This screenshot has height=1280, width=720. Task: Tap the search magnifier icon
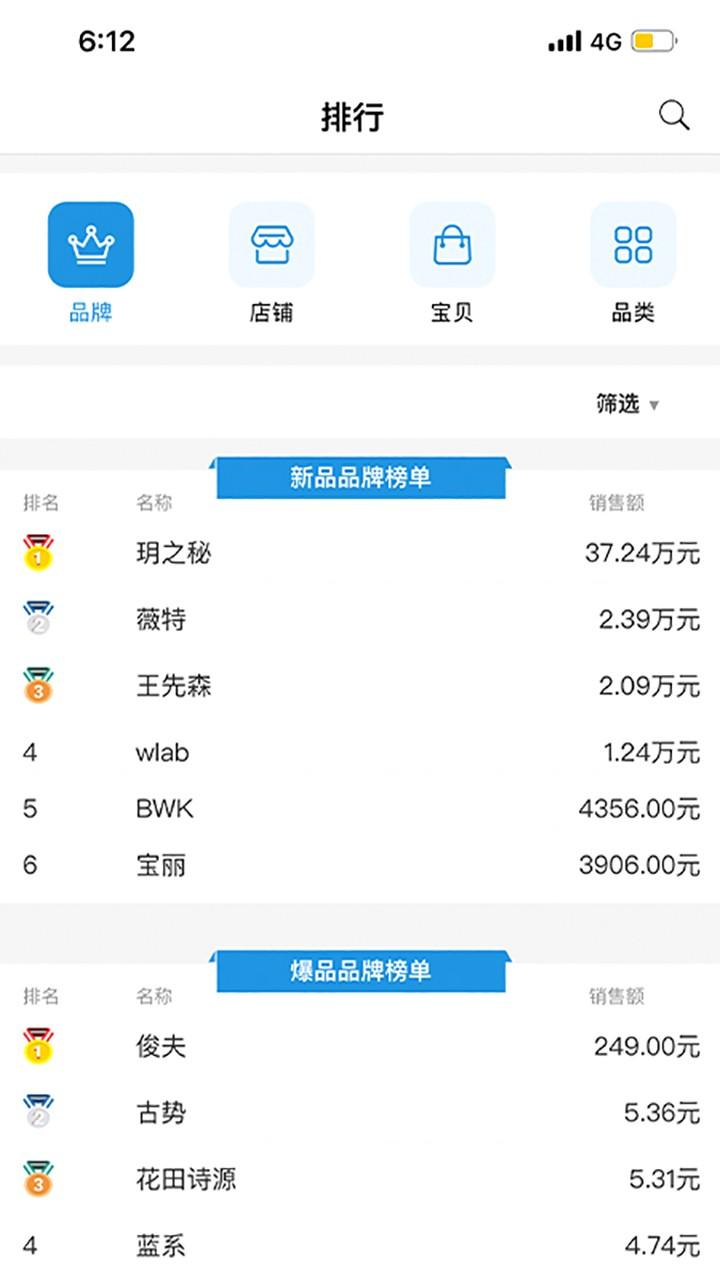tap(674, 114)
